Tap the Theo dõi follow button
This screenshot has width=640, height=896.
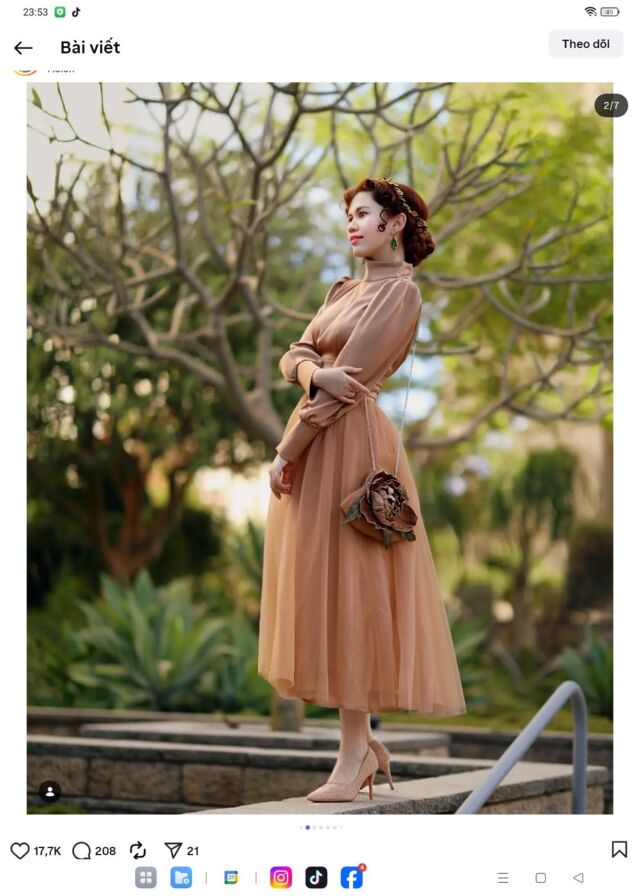tap(585, 44)
